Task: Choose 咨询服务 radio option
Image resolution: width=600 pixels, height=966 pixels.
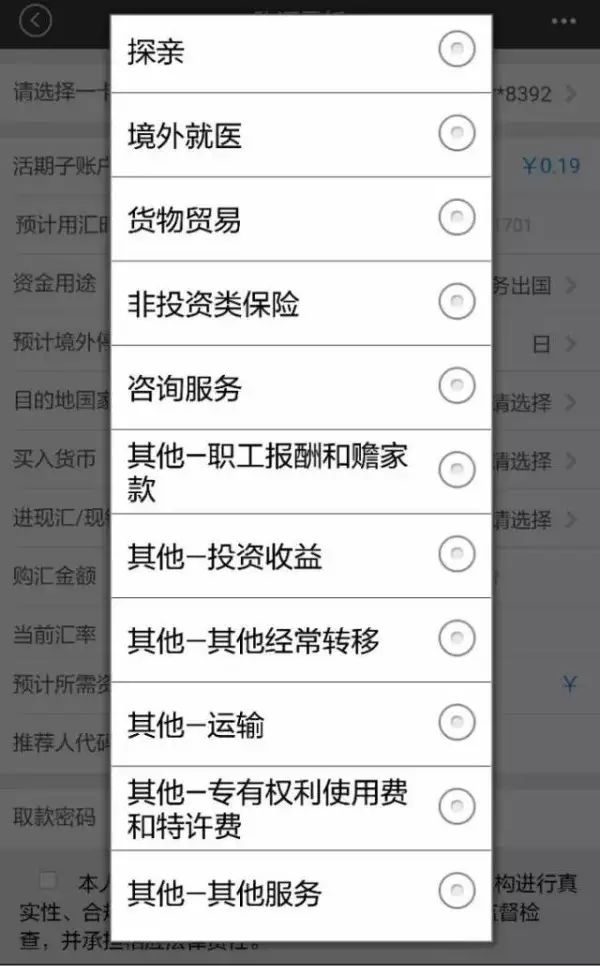Action: (x=301, y=388)
